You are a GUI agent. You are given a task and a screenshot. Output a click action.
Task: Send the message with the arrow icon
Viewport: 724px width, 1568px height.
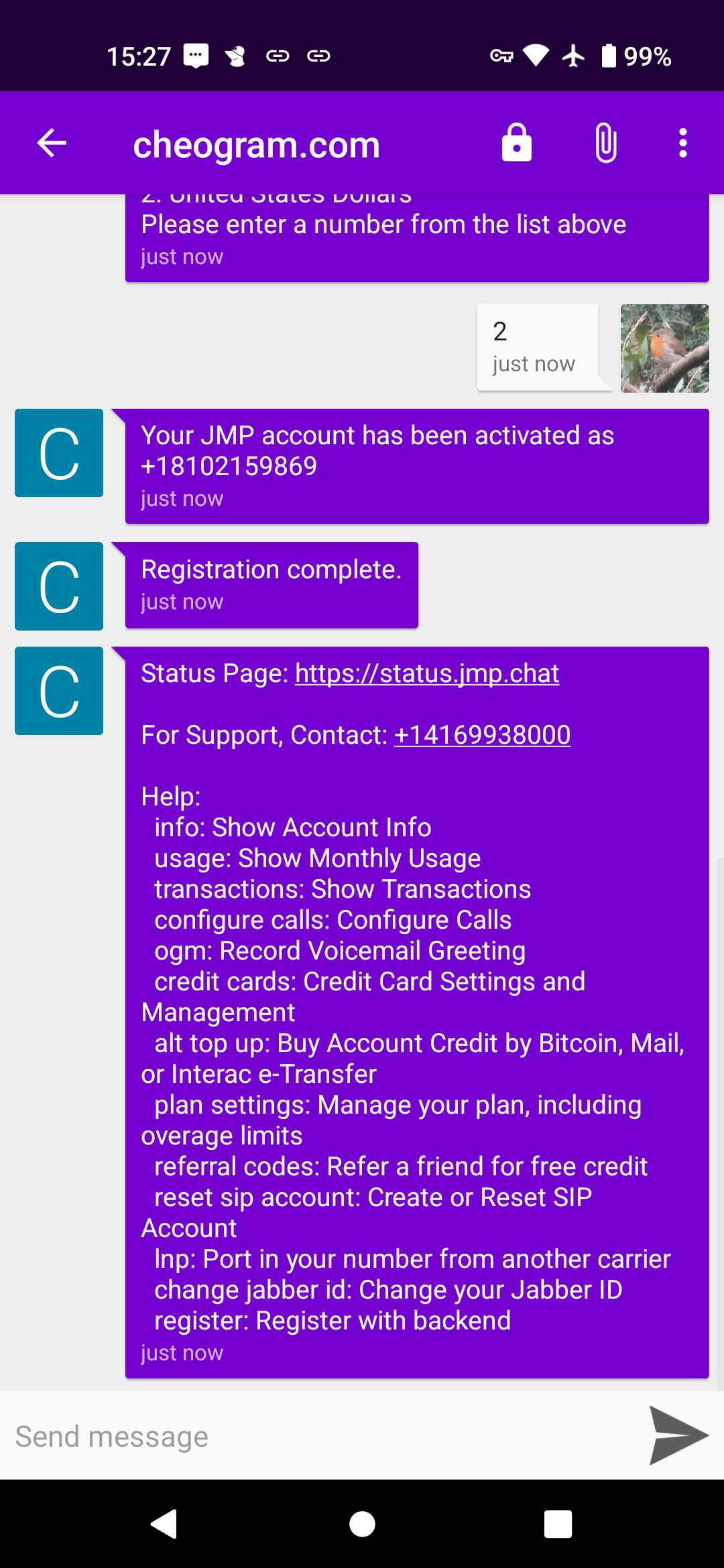[678, 1435]
